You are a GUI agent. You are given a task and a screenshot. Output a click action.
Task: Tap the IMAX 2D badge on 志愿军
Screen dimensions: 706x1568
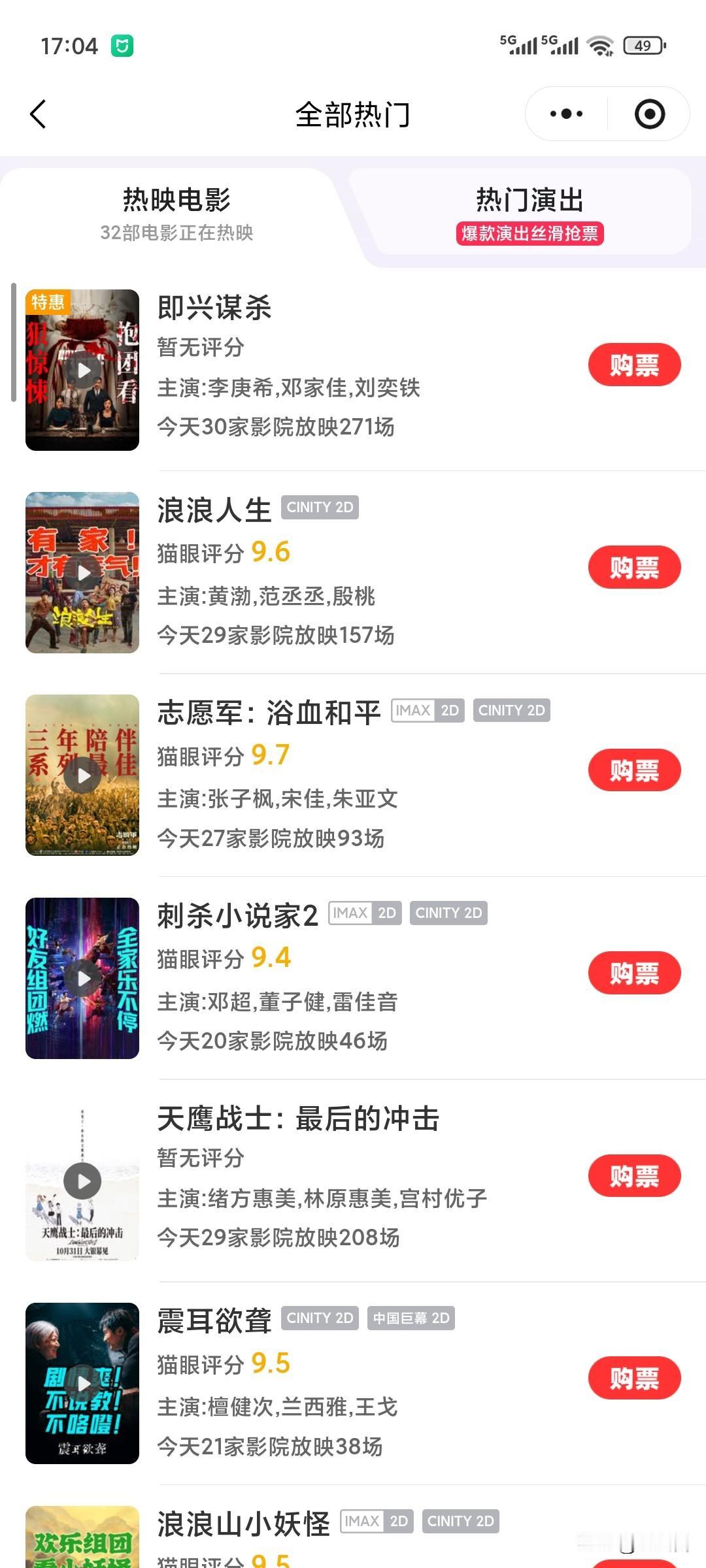pyautogui.click(x=428, y=710)
